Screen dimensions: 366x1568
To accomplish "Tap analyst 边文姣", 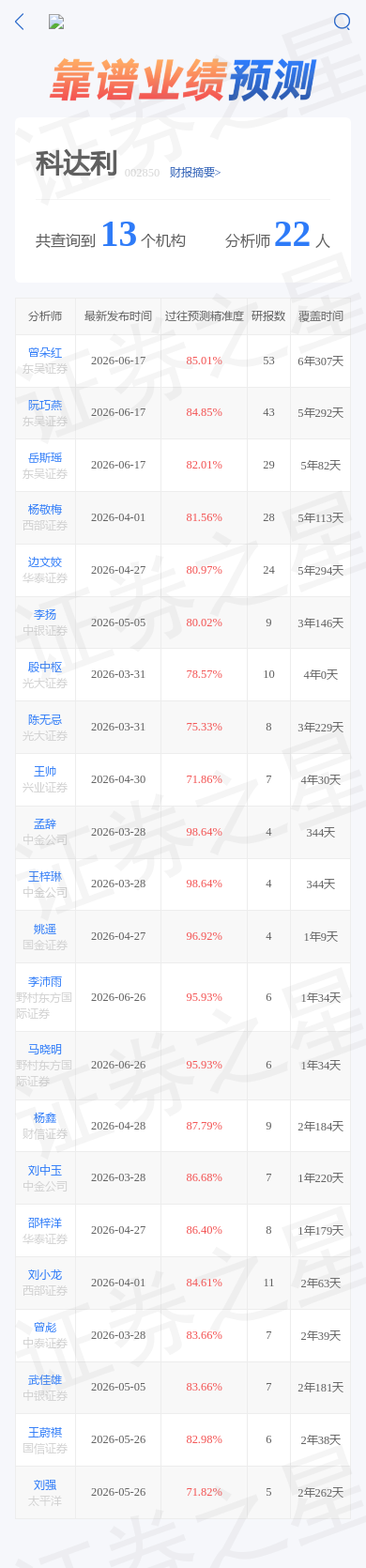I will point(45,562).
